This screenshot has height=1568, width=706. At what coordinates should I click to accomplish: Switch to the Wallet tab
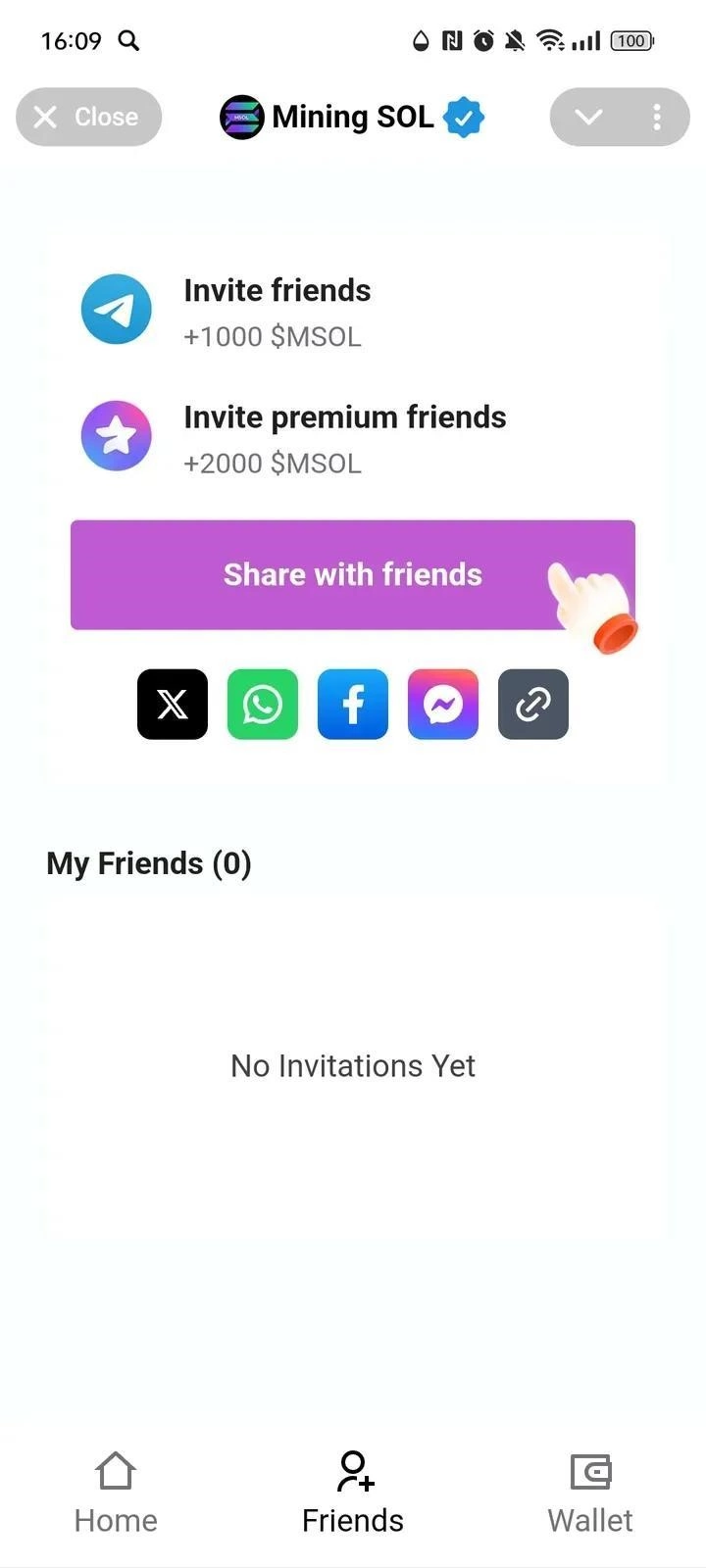[590, 1493]
